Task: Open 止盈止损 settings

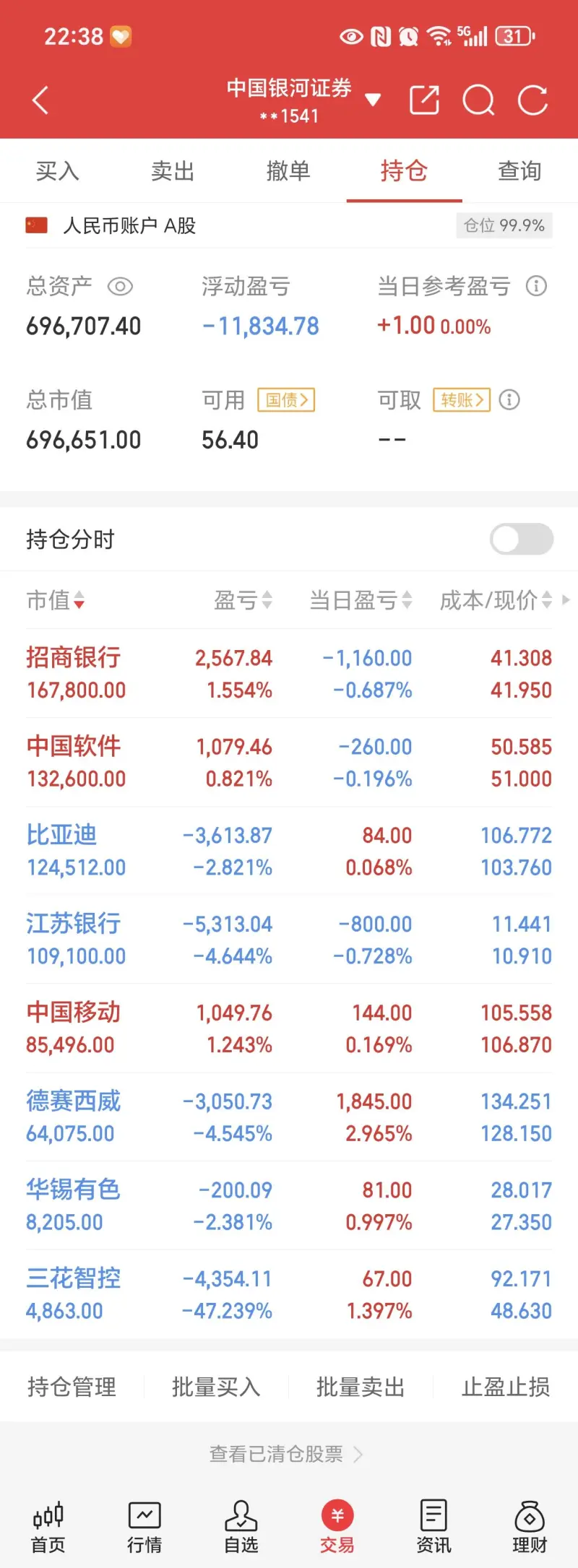Action: click(506, 1387)
